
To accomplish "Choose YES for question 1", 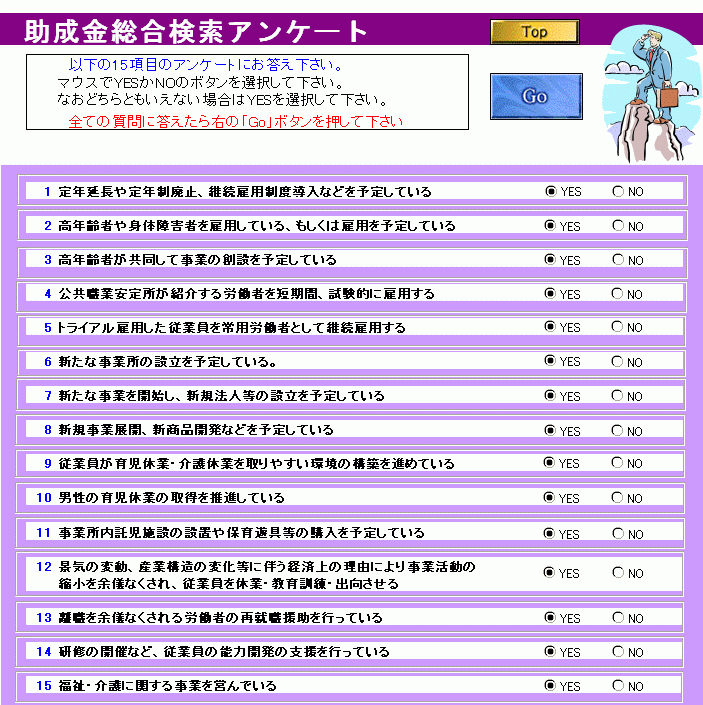I will 550,191.
